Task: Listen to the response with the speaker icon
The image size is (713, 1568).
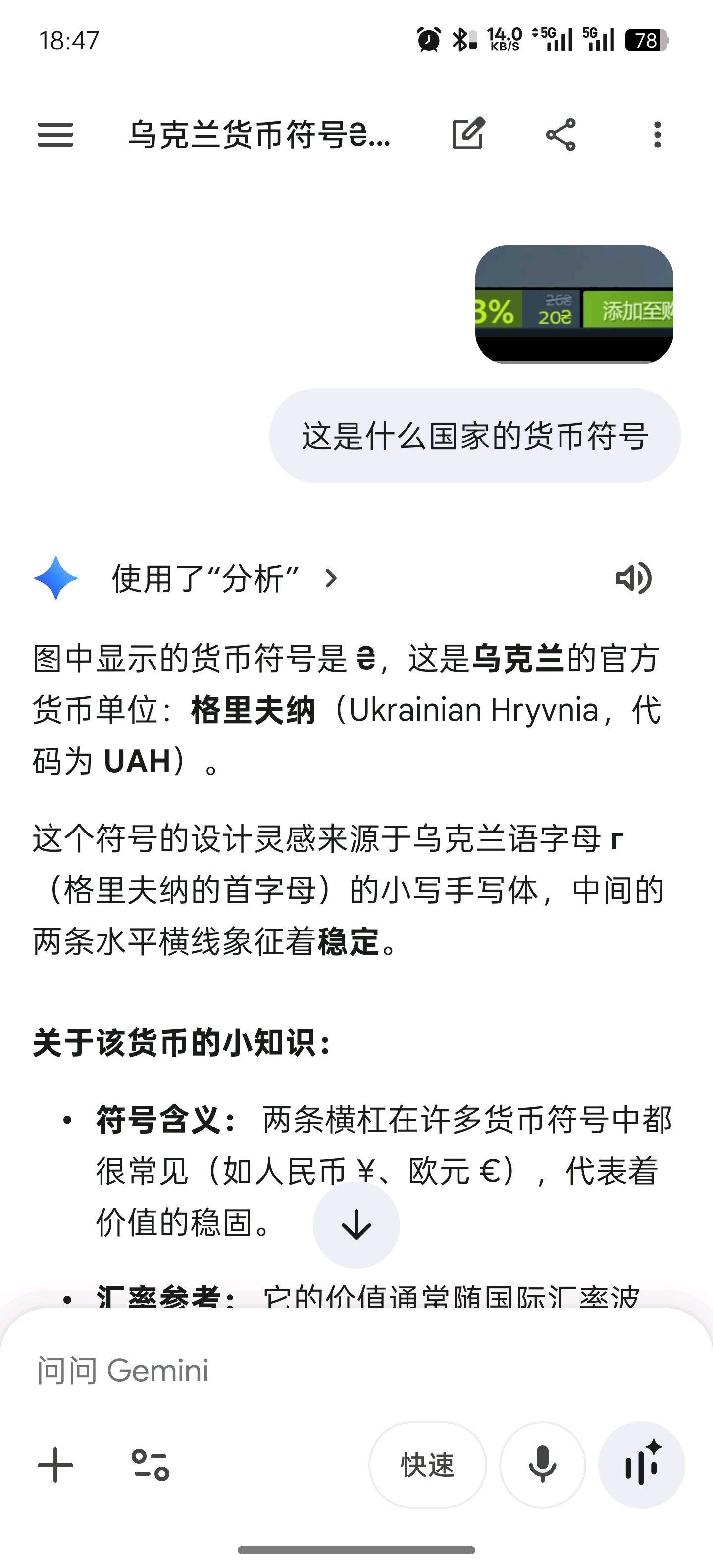Action: [634, 578]
